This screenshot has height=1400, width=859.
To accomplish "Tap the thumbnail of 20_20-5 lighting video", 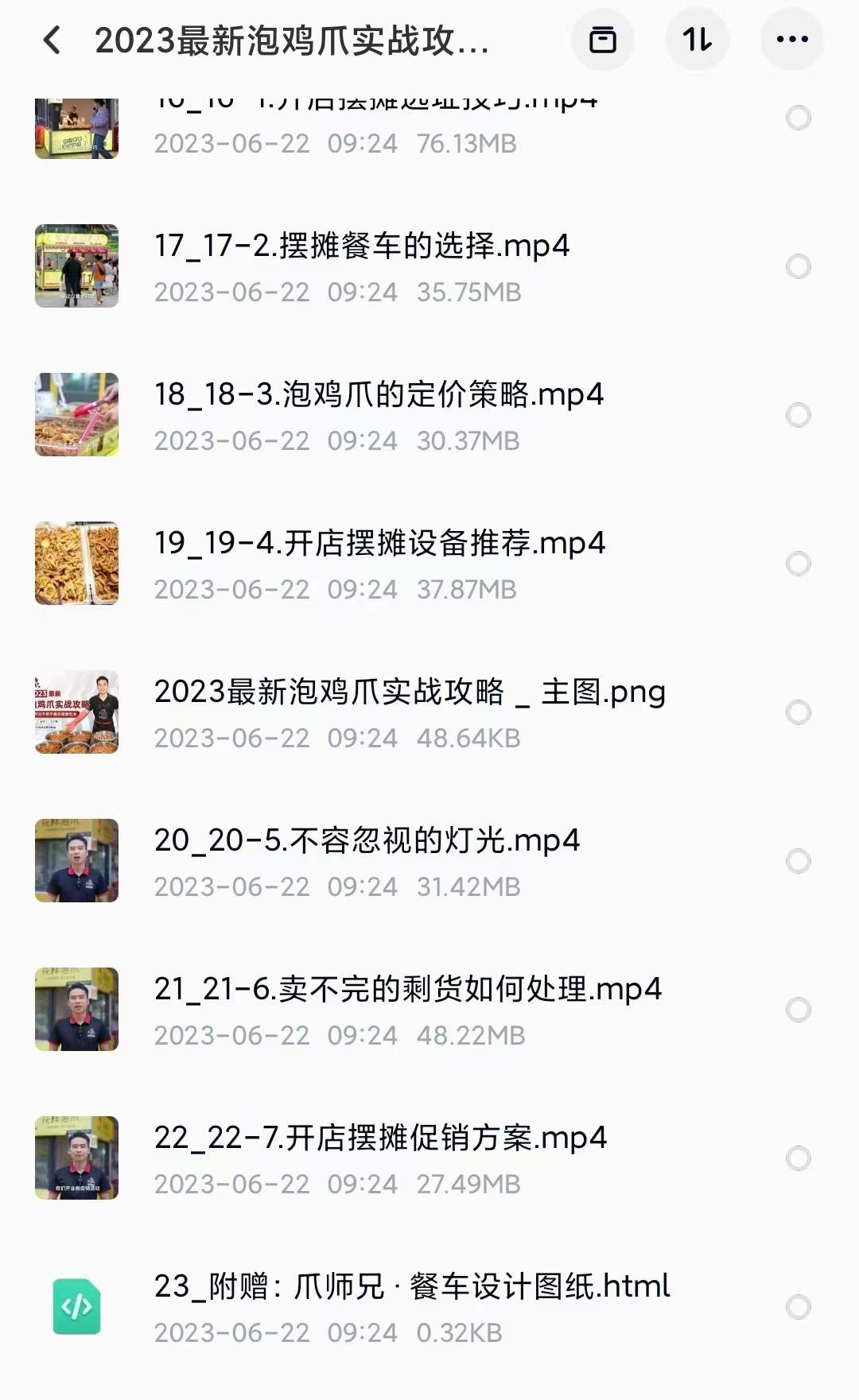I will click(76, 862).
